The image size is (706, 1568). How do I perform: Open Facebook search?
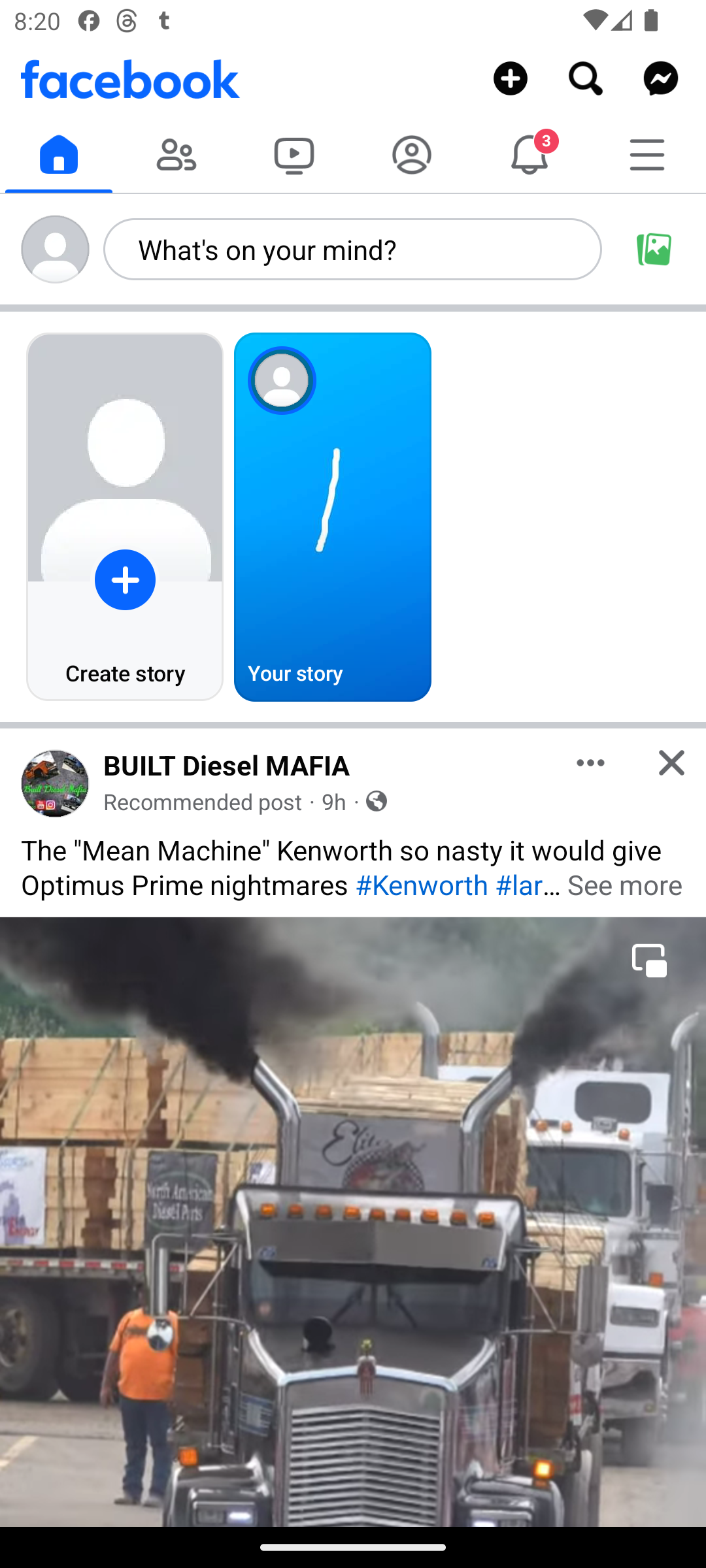pyautogui.click(x=585, y=79)
